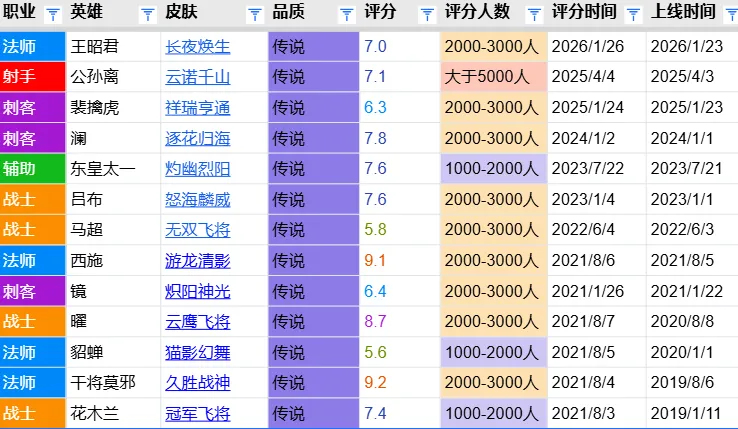Viewport: 738px width, 429px height.
Task: Open the 职业 column filter dropdown
Action: [x=53, y=14]
